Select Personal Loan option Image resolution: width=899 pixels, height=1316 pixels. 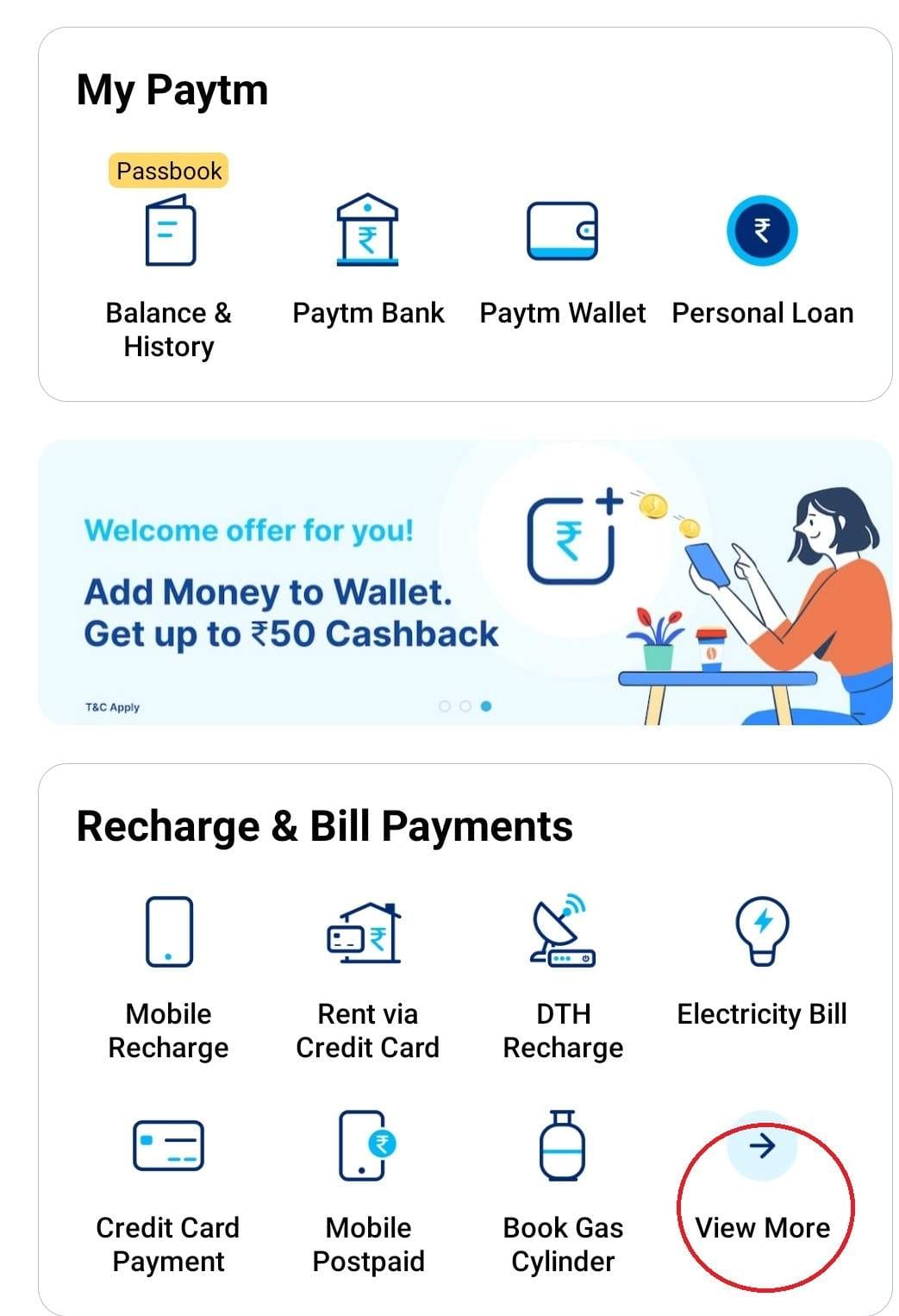(x=762, y=233)
